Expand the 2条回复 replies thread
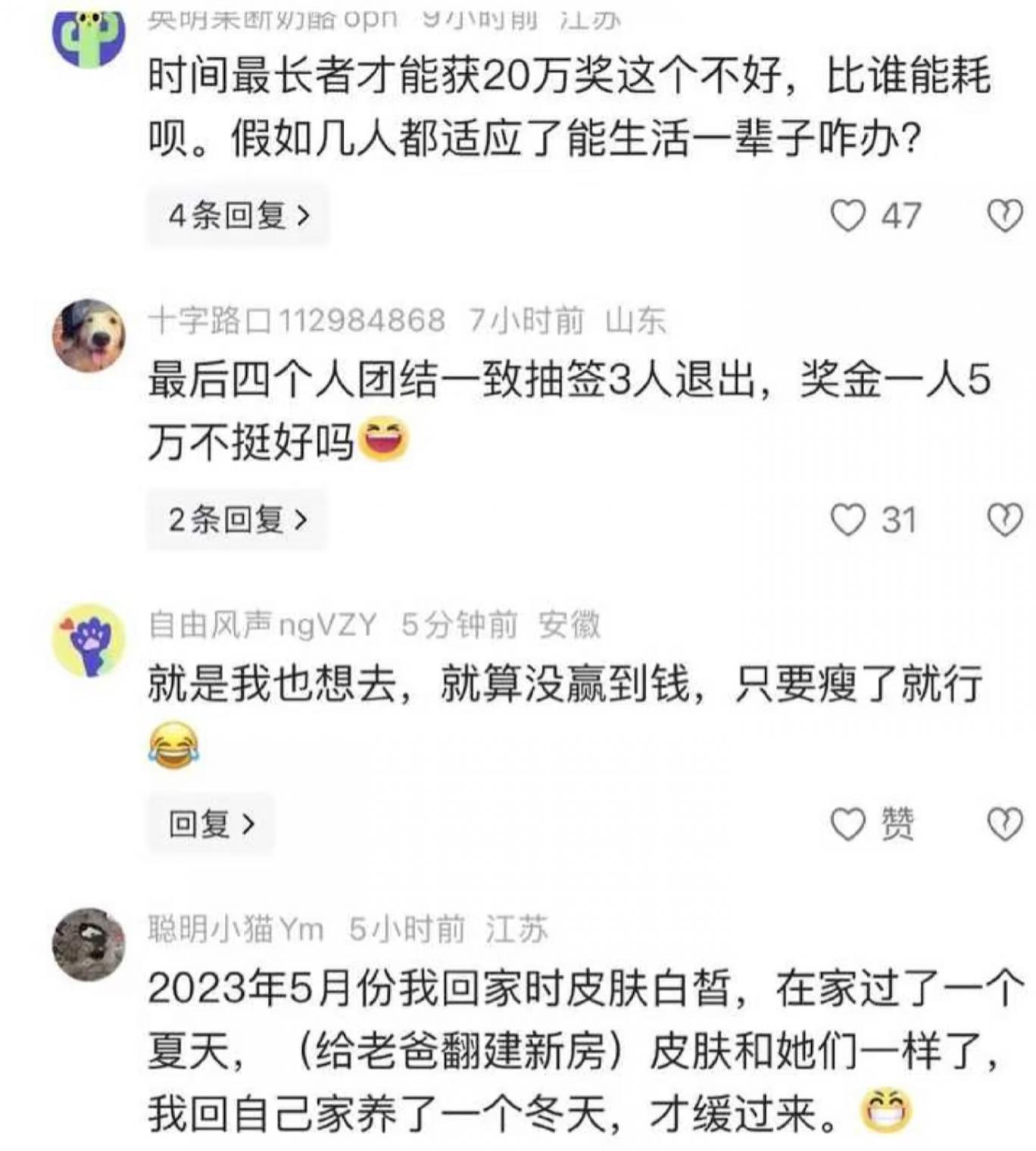This screenshot has height=1151, width=1036. (x=237, y=520)
